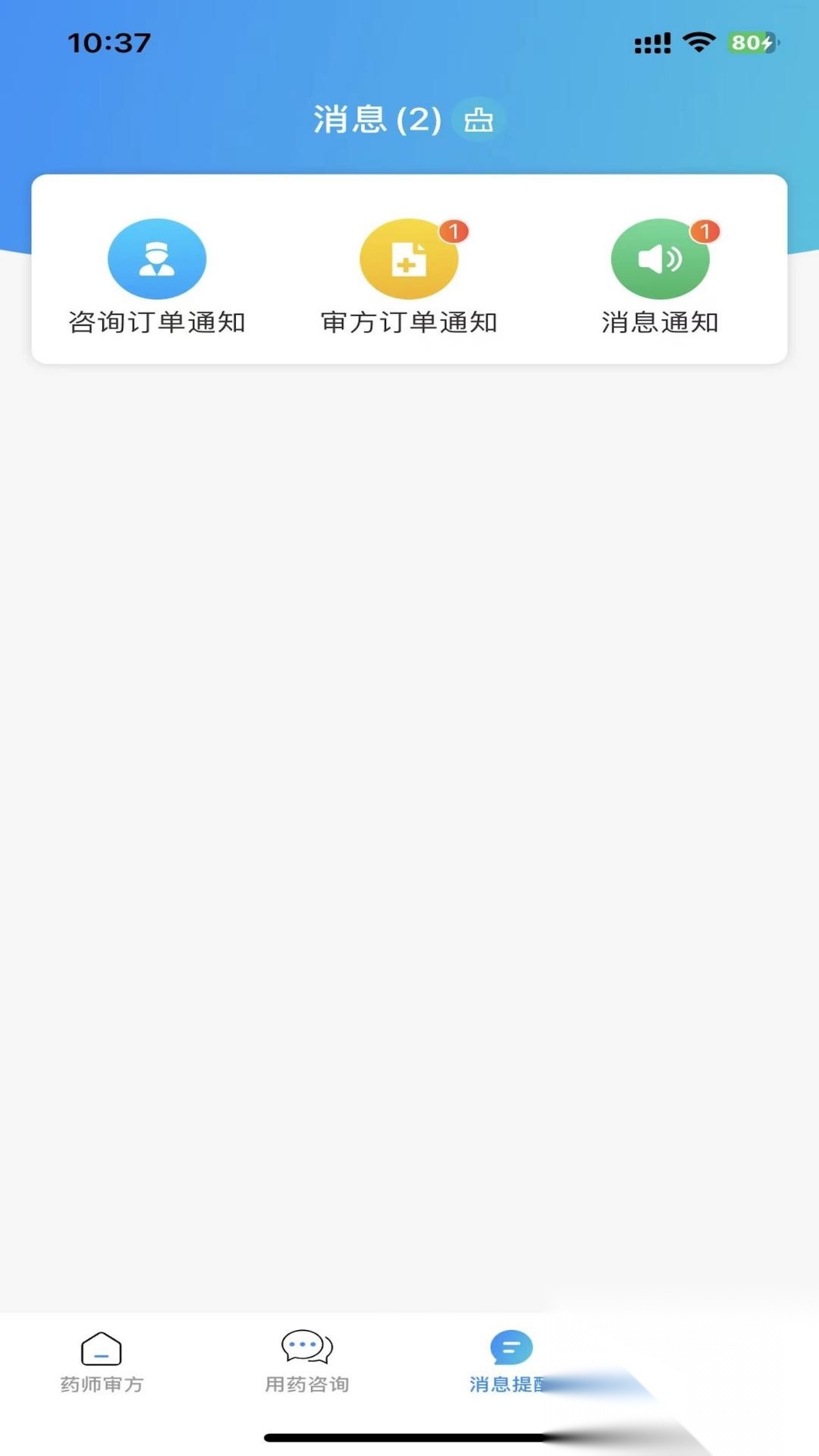Viewport: 819px width, 1456px height.
Task: Open the 审方订单通知 prescription review notifications icon
Action: pos(409,259)
